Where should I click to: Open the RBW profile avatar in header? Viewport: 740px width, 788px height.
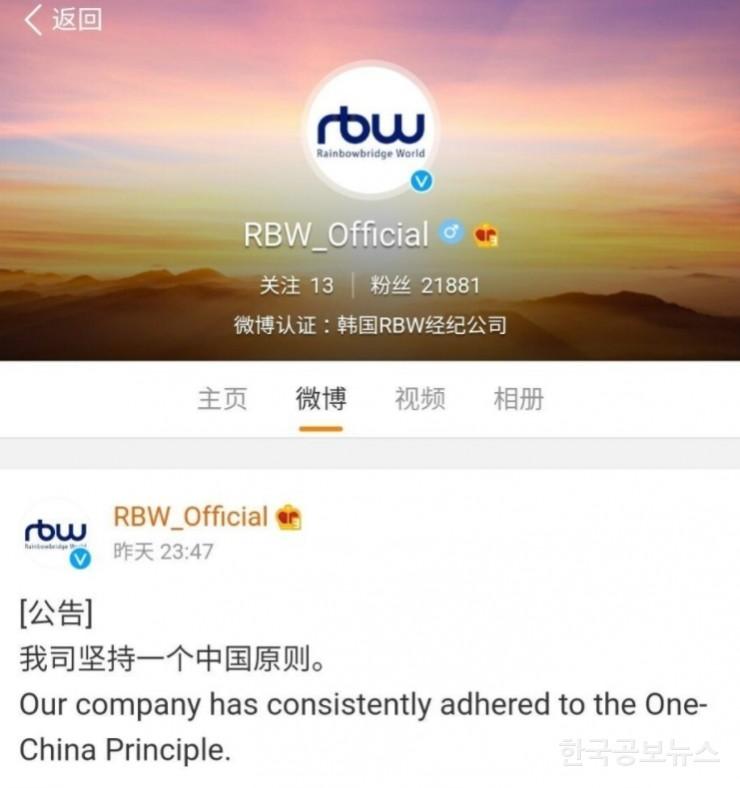coord(370,130)
